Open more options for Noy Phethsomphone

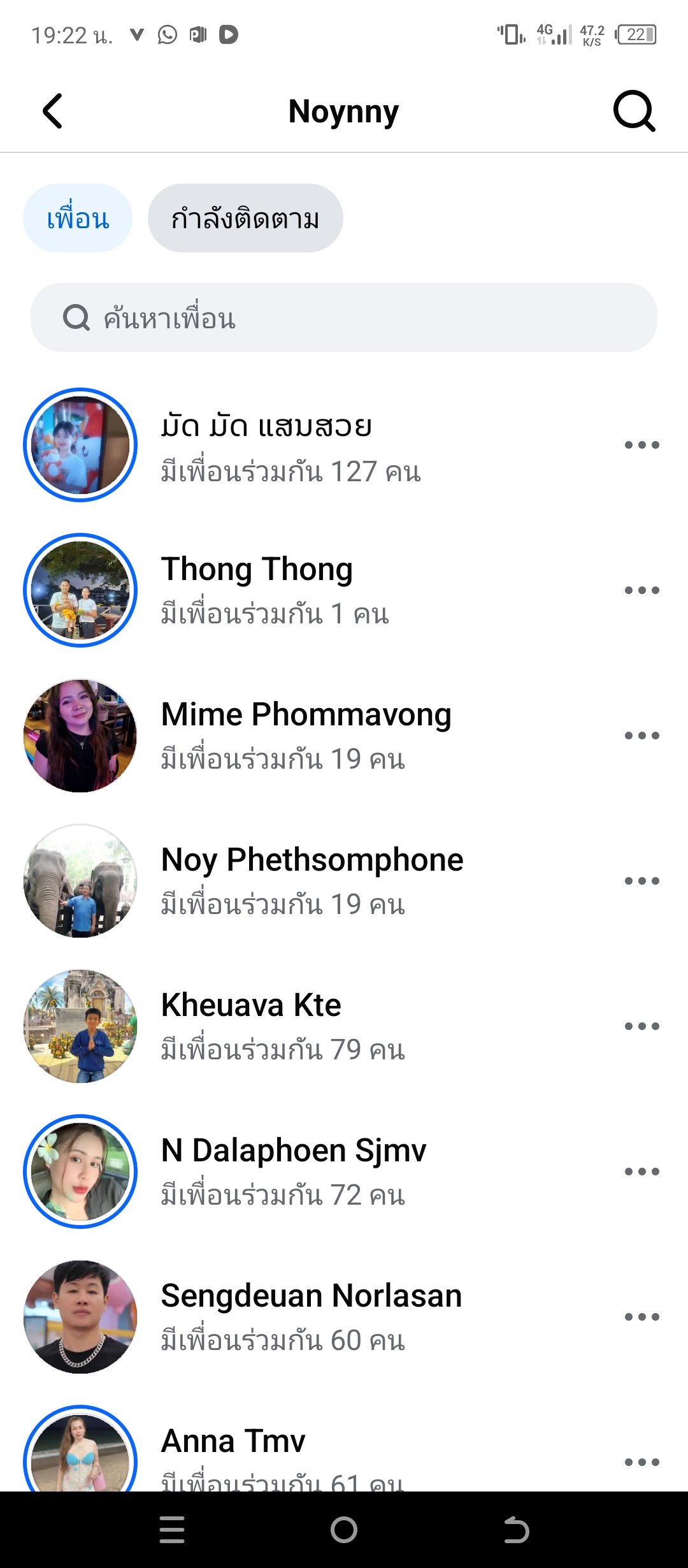coord(641,881)
